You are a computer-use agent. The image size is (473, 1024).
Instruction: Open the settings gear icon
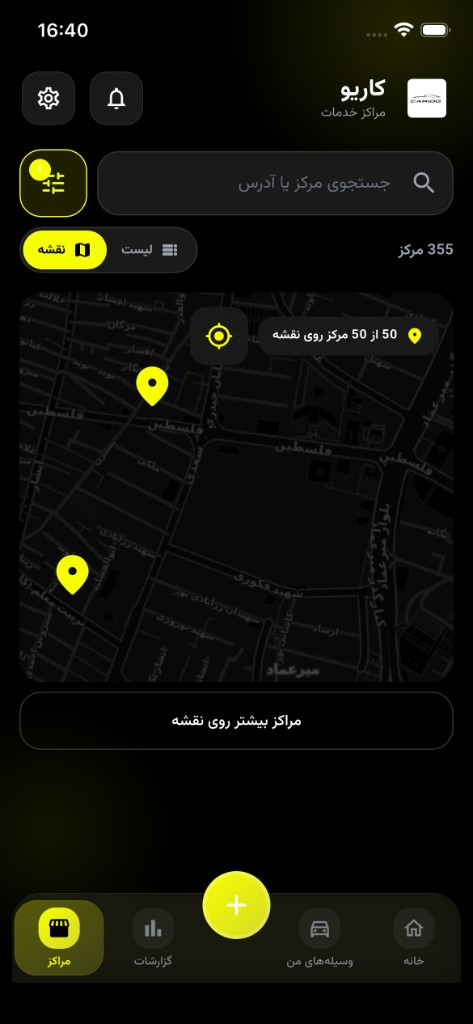[48, 98]
